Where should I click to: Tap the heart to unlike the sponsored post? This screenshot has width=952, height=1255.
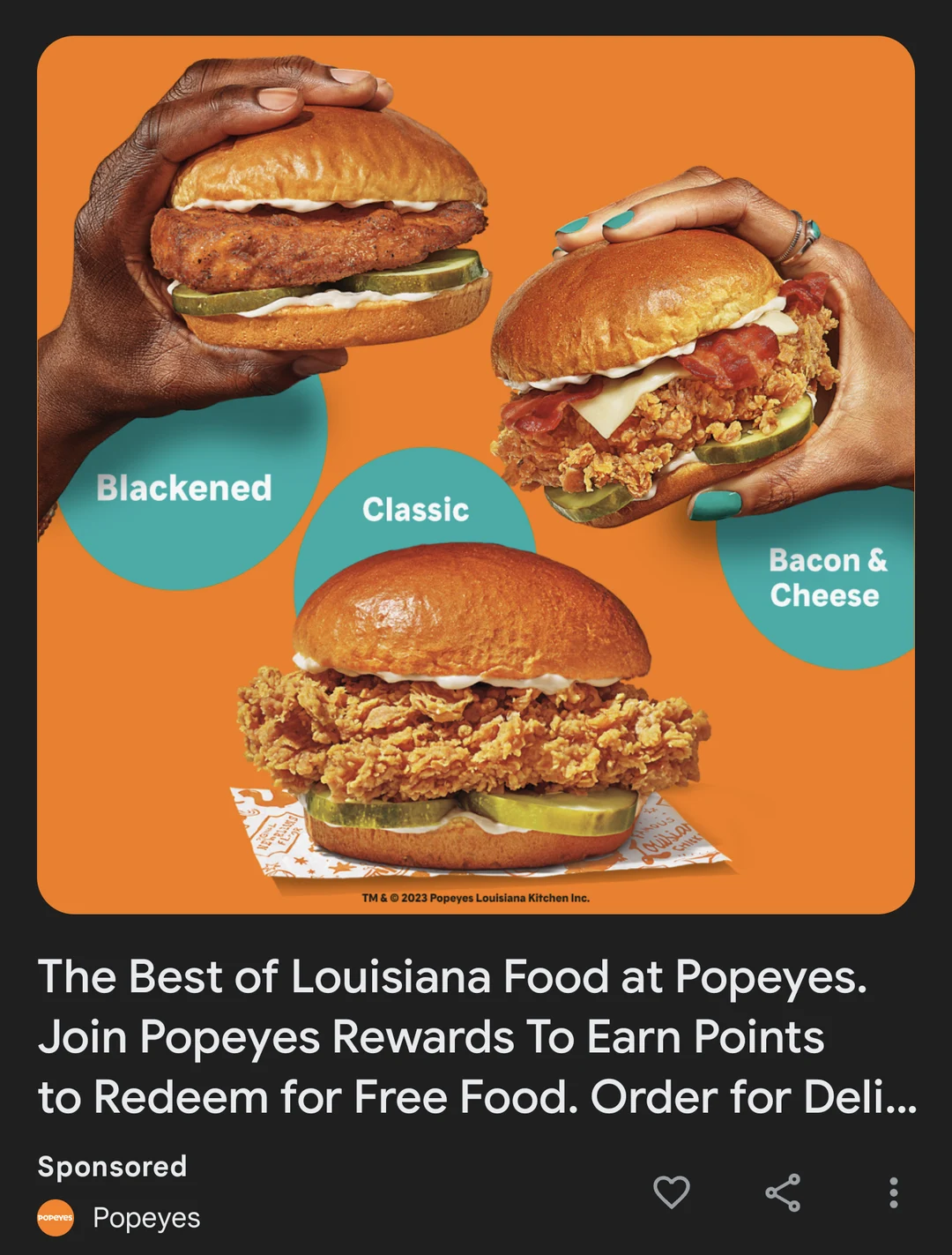pyautogui.click(x=672, y=1192)
